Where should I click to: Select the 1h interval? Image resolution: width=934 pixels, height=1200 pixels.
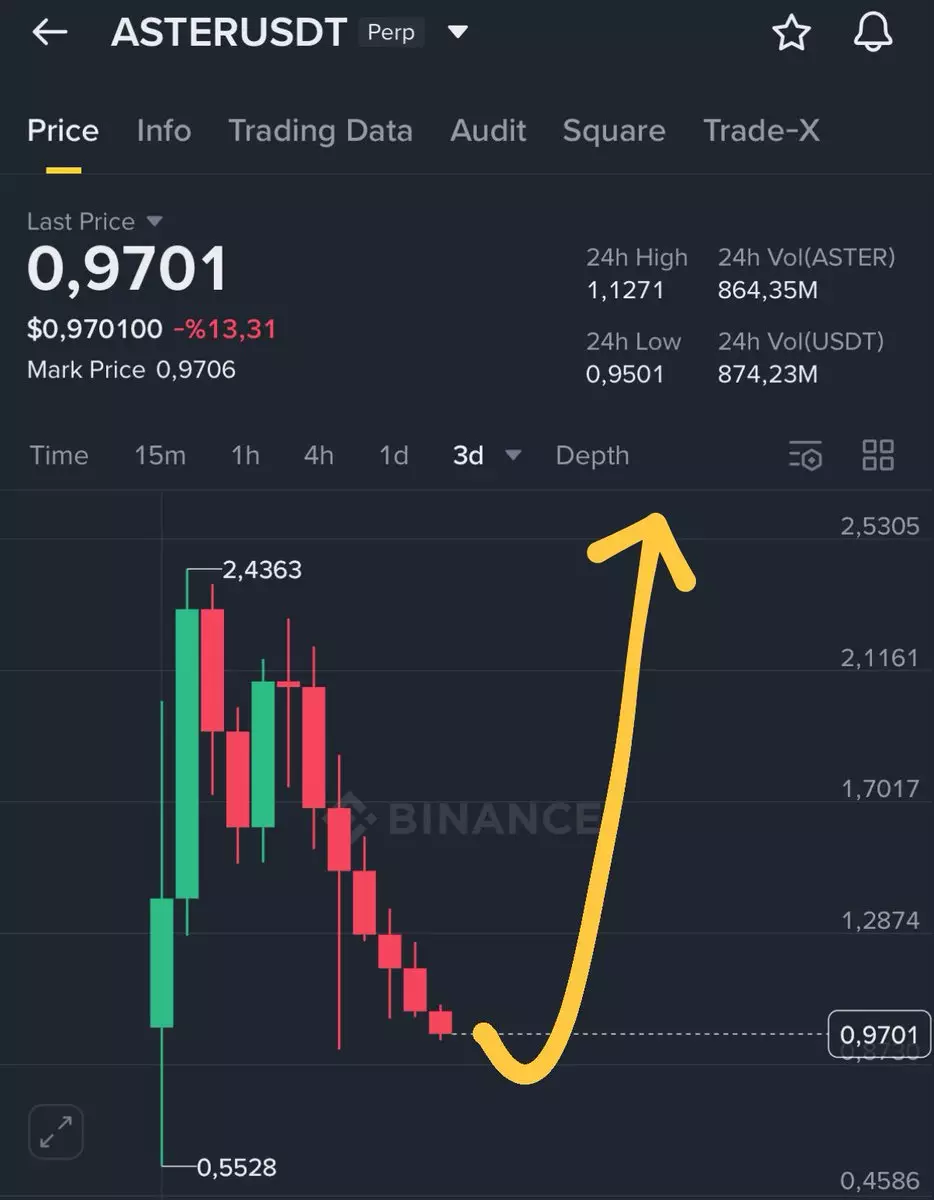(245, 456)
